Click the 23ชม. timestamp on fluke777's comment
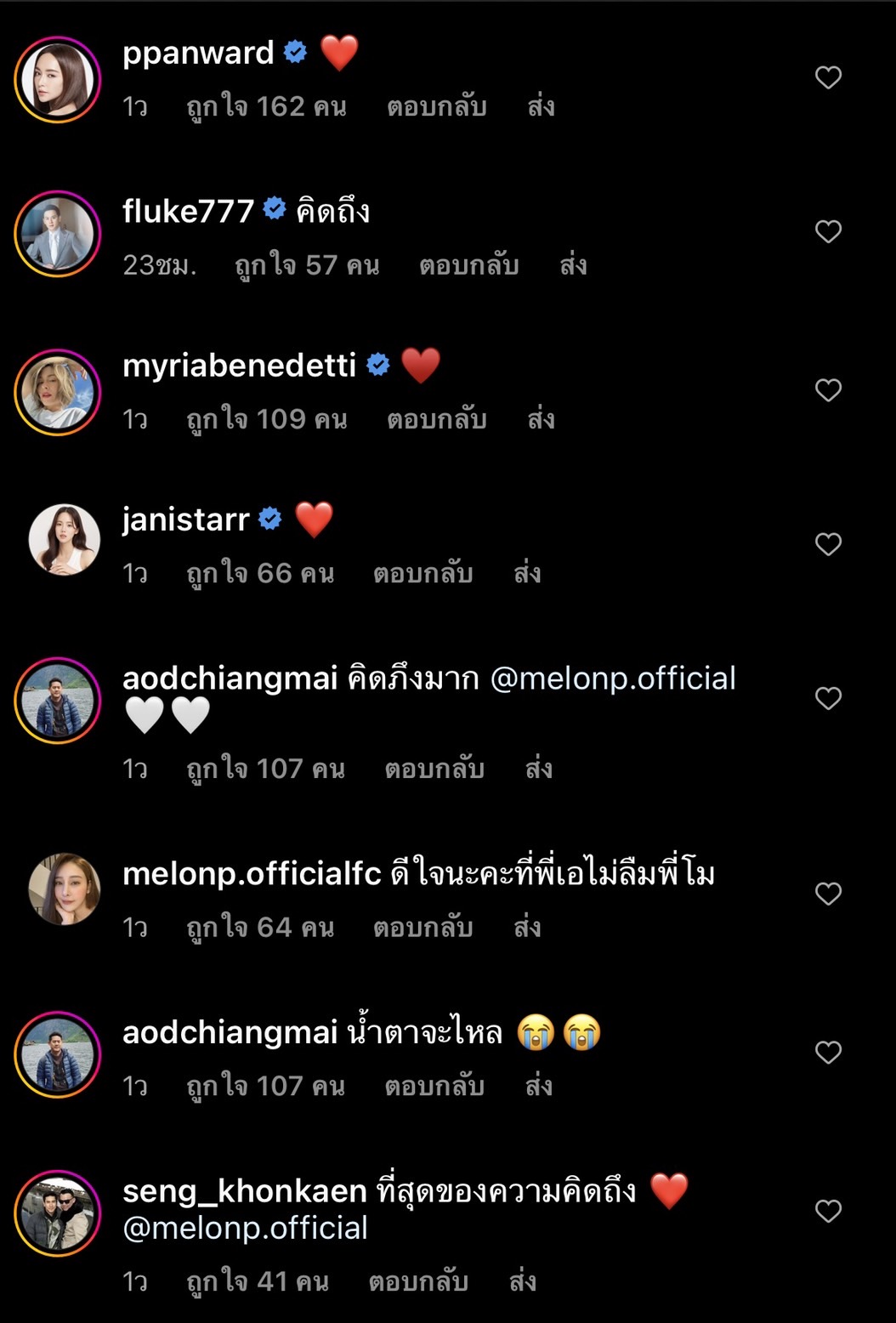Image resolution: width=896 pixels, height=1323 pixels. 162,265
